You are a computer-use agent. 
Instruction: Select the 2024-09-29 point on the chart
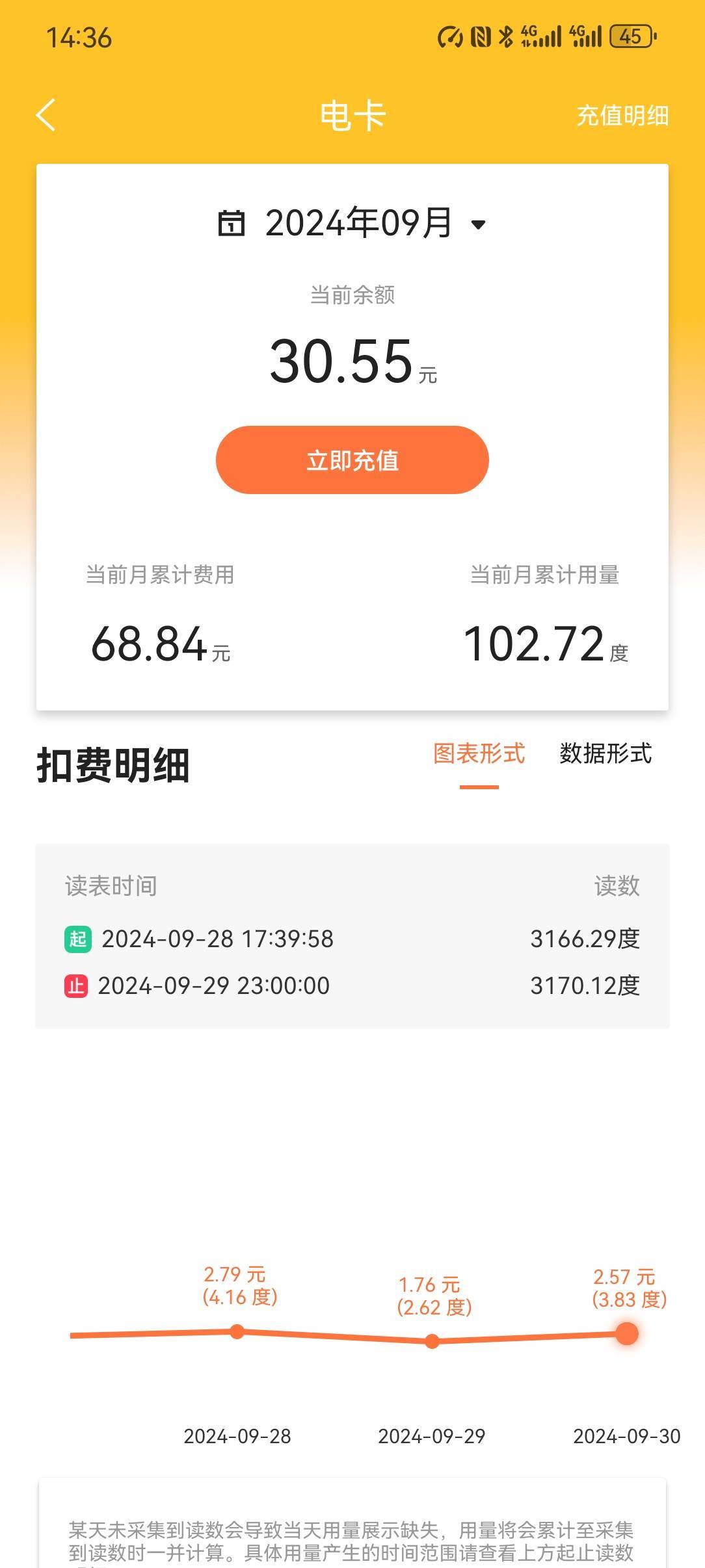coord(432,1340)
